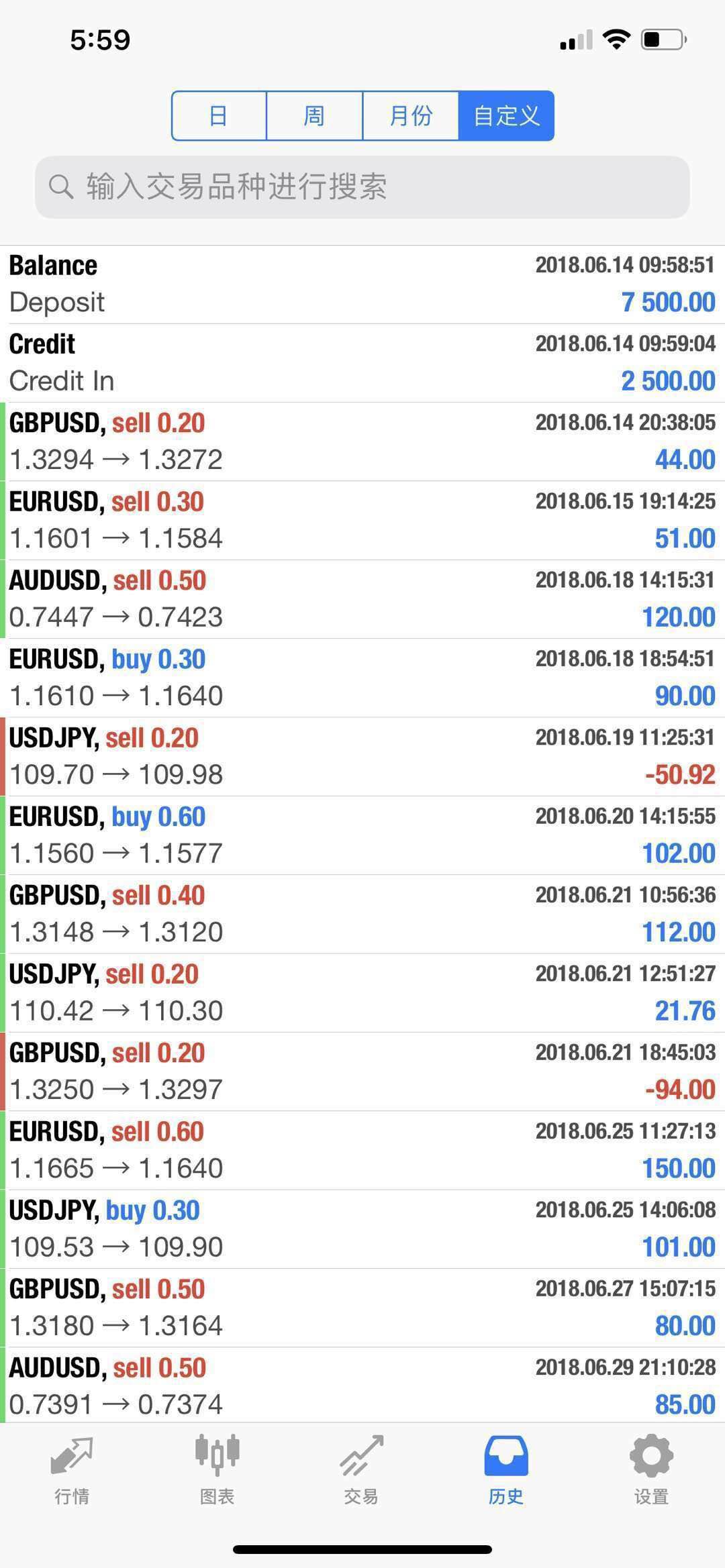Switch to the 月份 (month) segment
Screen dimensions: 725x1568
point(411,115)
